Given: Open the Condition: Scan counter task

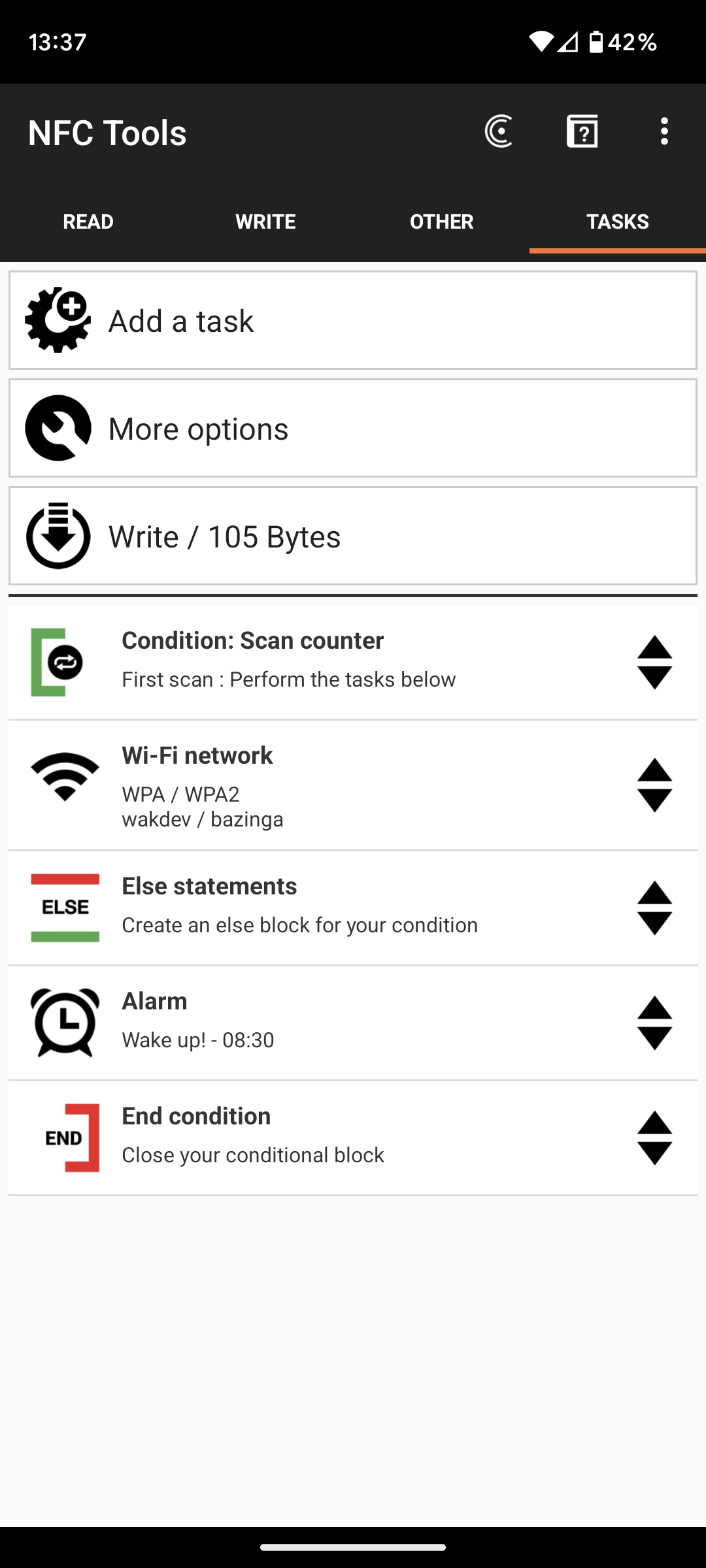Looking at the screenshot, I should 314,661.
